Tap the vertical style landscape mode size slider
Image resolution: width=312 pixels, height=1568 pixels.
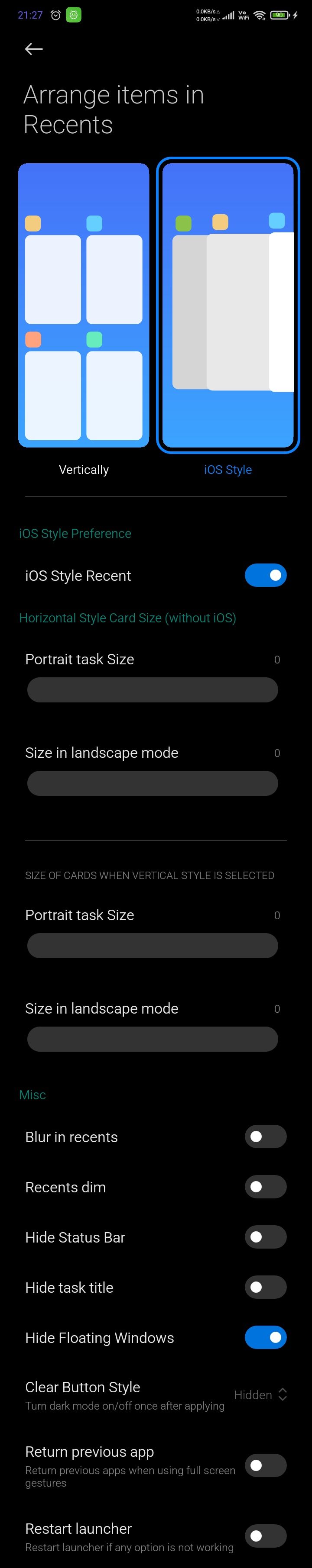(x=153, y=1038)
